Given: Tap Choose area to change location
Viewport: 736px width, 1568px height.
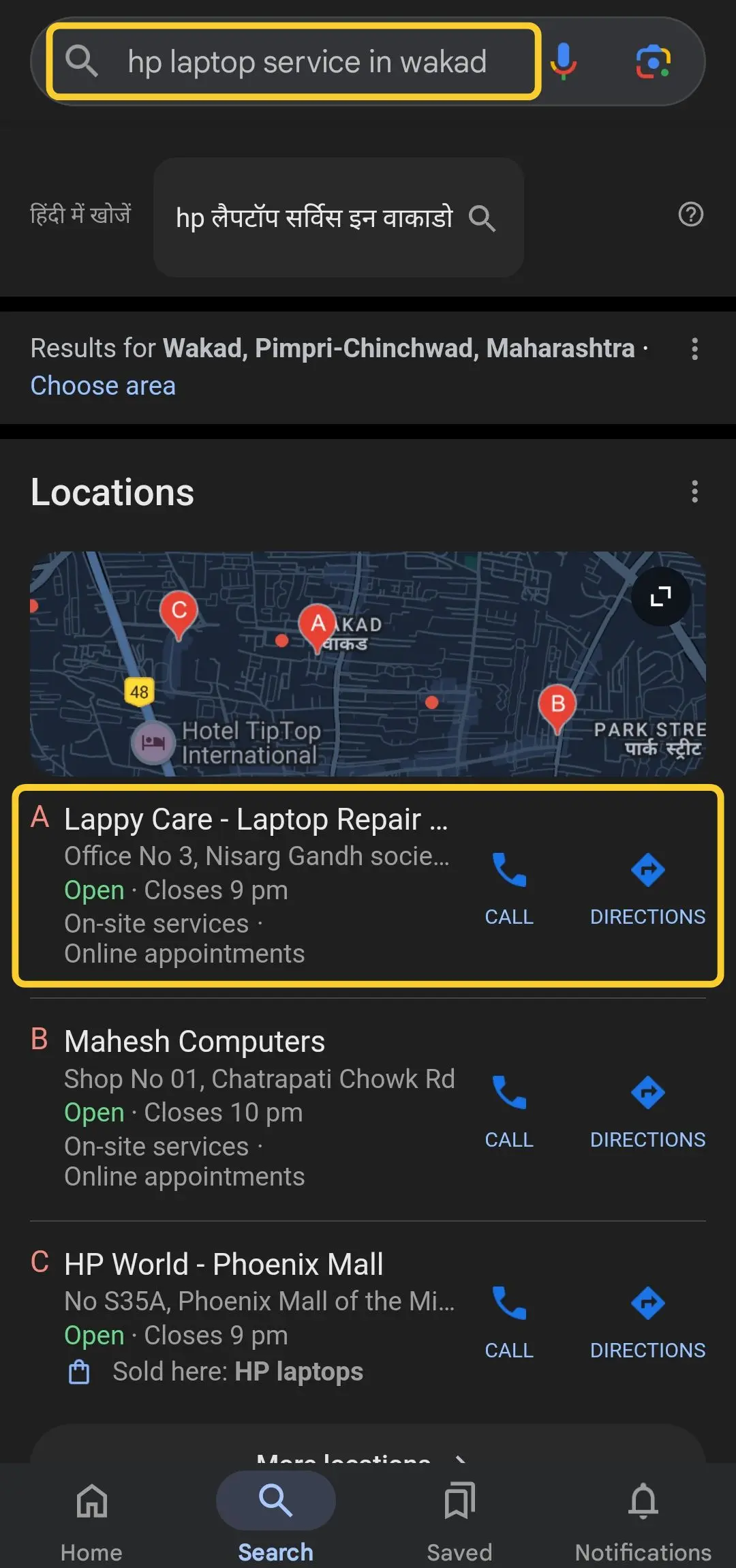Looking at the screenshot, I should pyautogui.click(x=103, y=385).
